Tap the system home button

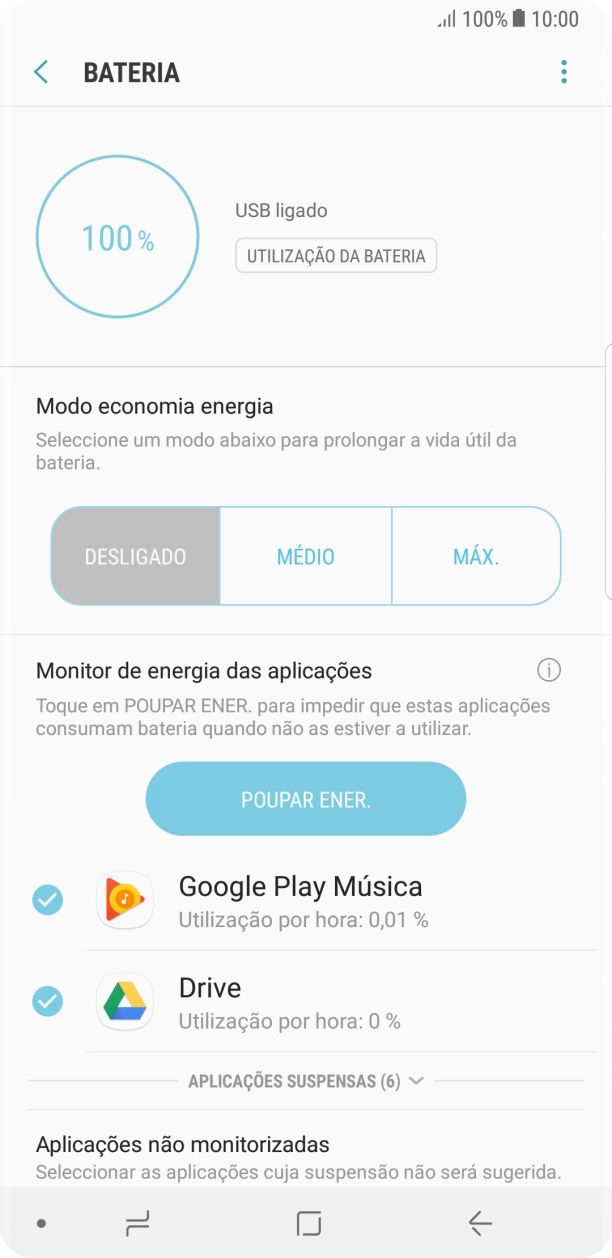coord(309,1222)
